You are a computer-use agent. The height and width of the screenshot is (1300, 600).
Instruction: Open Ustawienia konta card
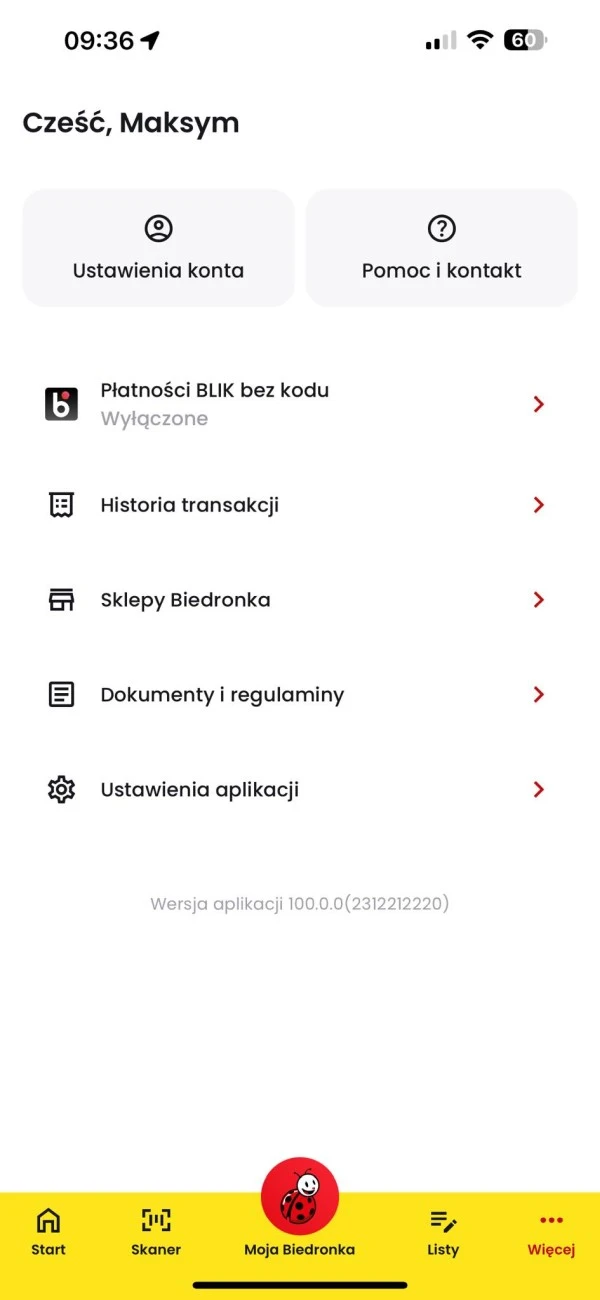(158, 248)
